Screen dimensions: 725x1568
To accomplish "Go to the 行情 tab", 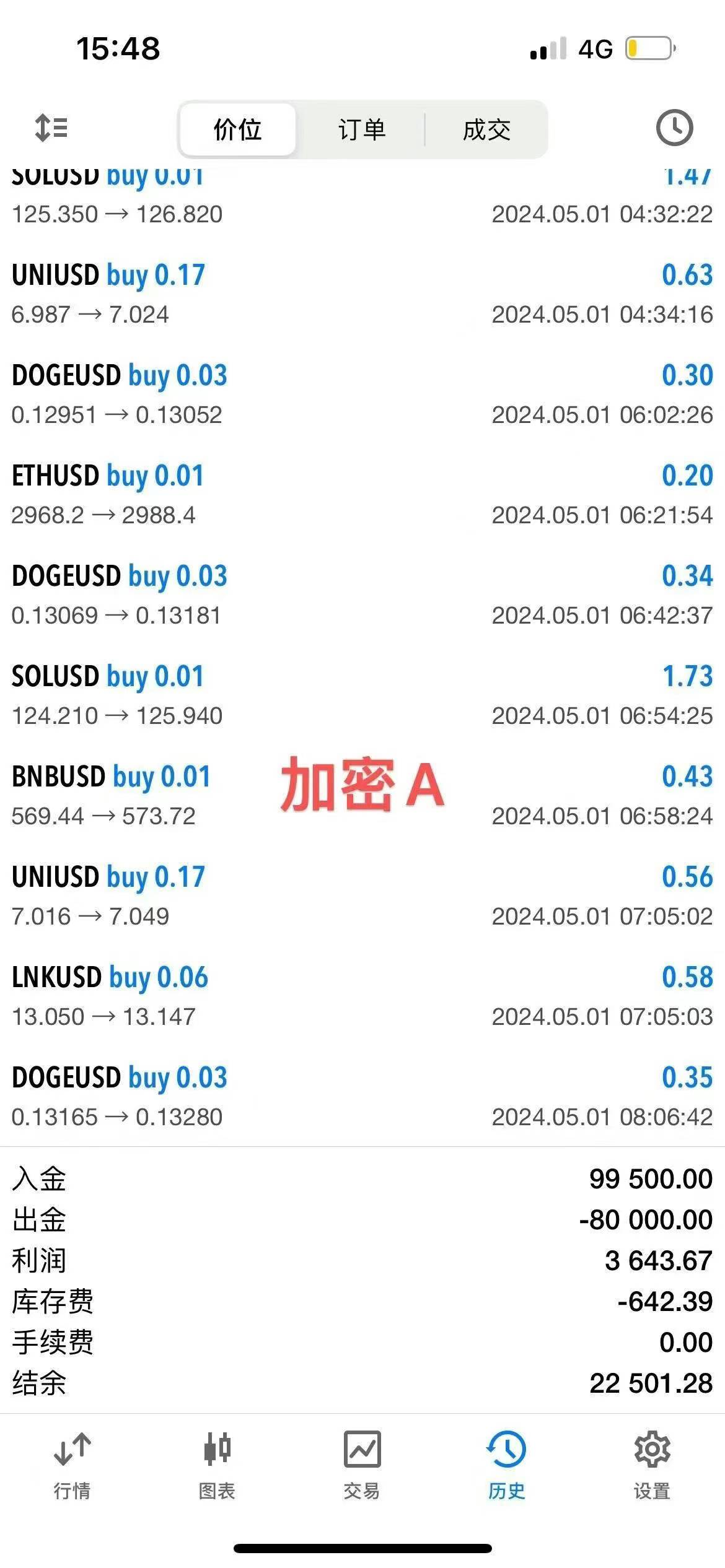I will point(72,1464).
